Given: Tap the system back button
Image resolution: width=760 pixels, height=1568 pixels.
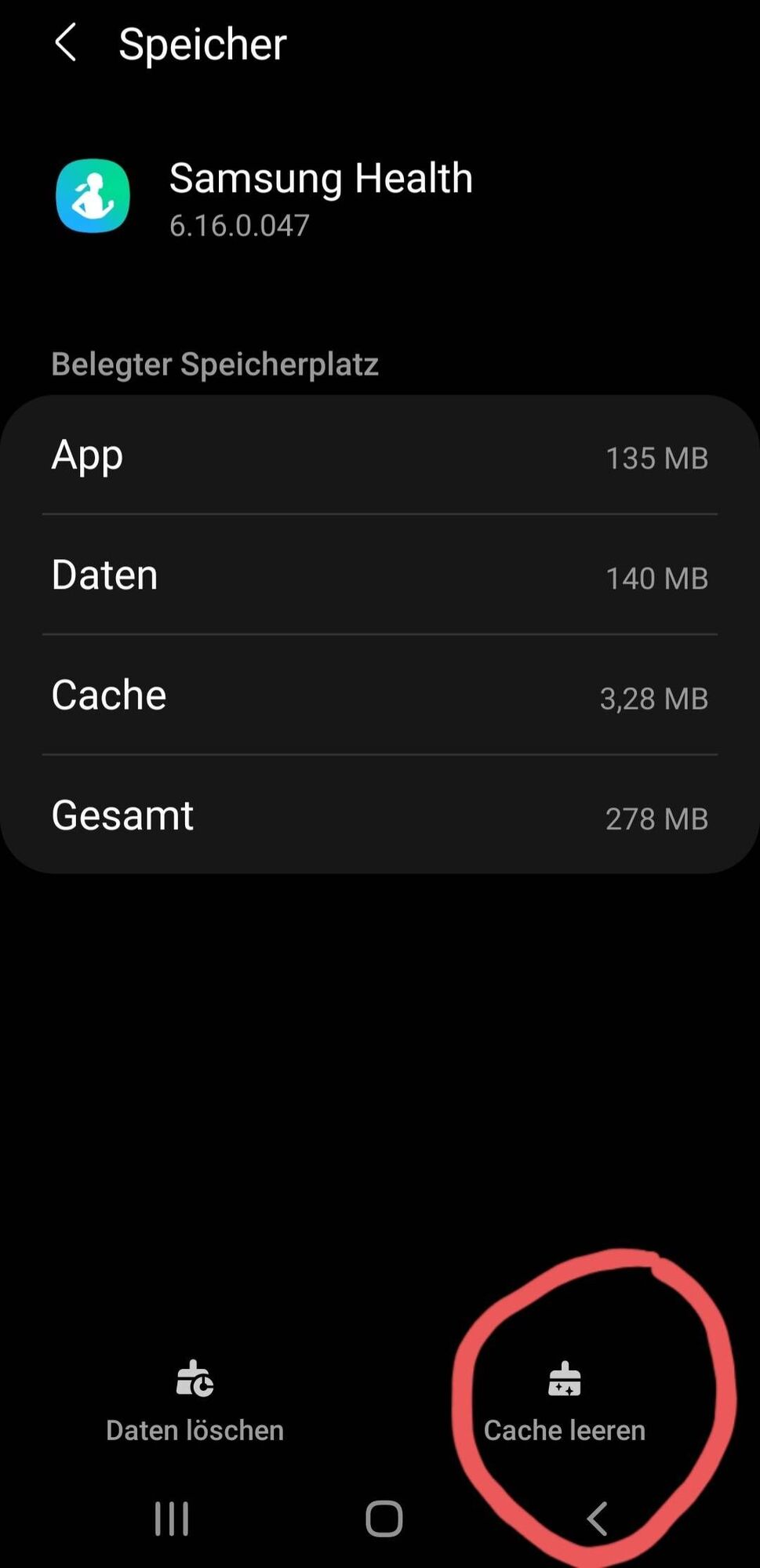Looking at the screenshot, I should pos(597,1519).
